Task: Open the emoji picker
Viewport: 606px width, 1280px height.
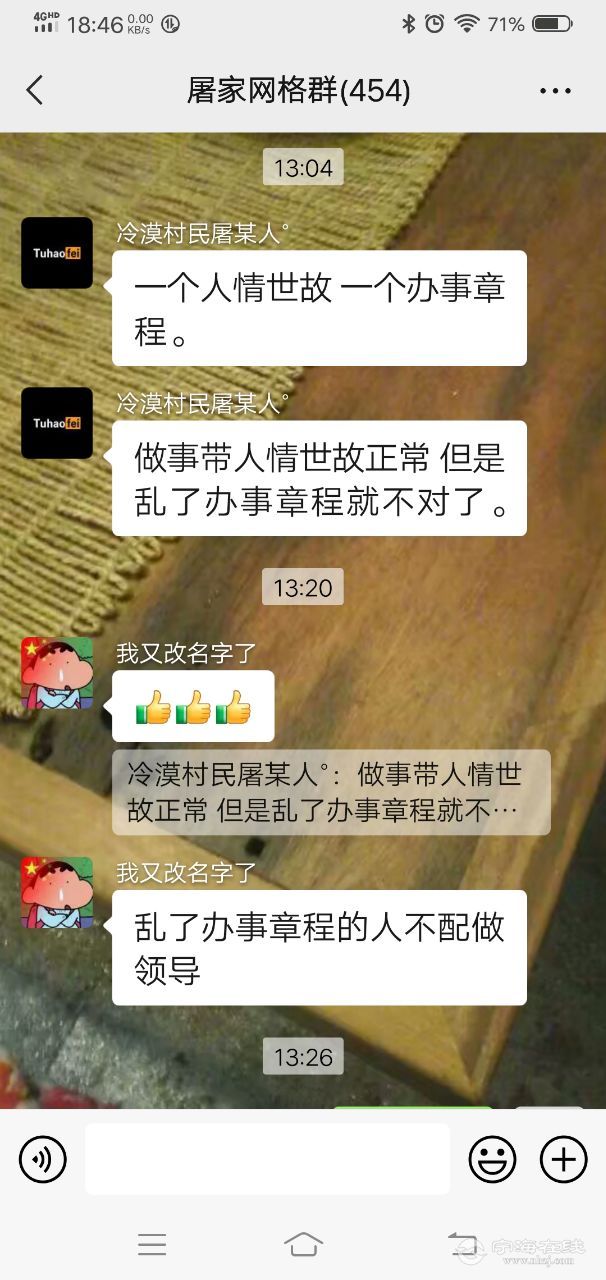Action: tap(493, 1160)
